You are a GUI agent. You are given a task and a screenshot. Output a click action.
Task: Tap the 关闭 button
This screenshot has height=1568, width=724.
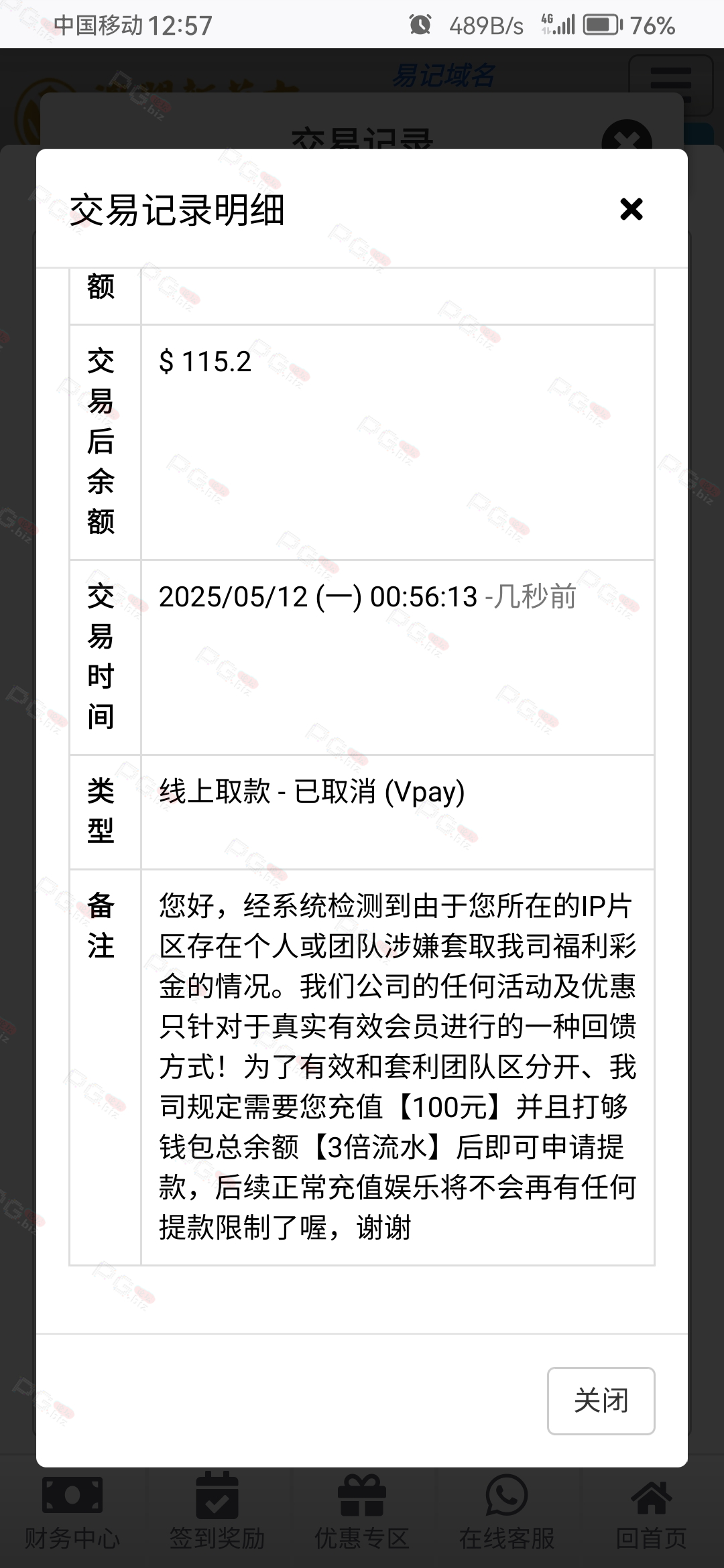(601, 1400)
